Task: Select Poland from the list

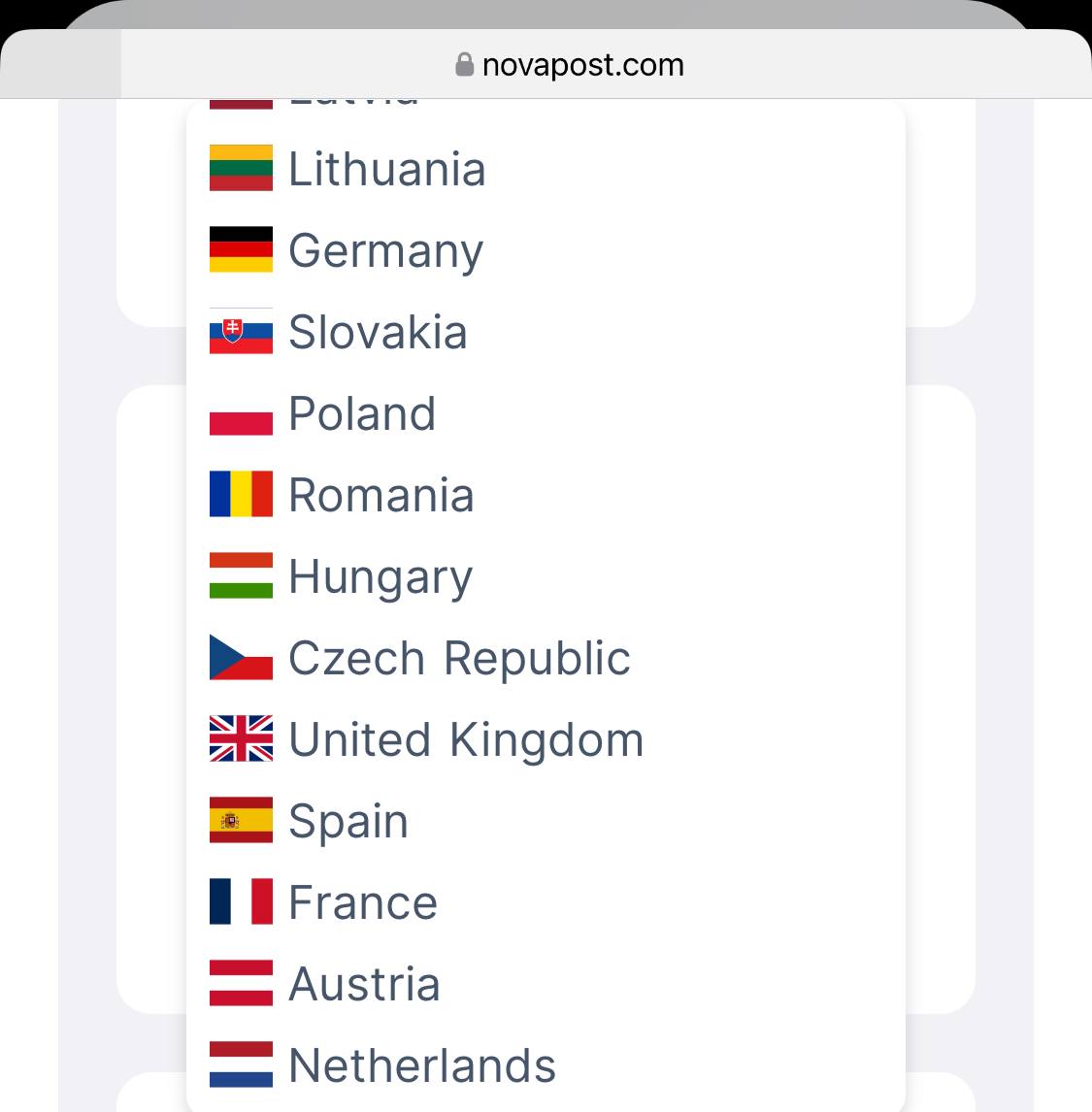Action: click(x=362, y=413)
